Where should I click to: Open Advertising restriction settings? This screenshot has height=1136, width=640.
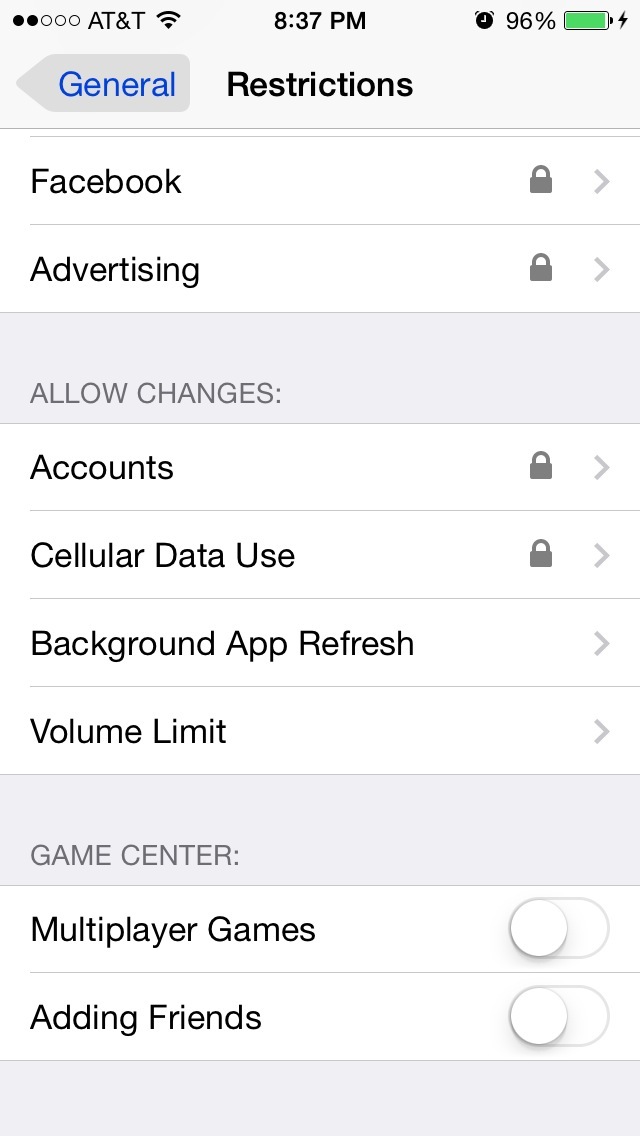[320, 270]
